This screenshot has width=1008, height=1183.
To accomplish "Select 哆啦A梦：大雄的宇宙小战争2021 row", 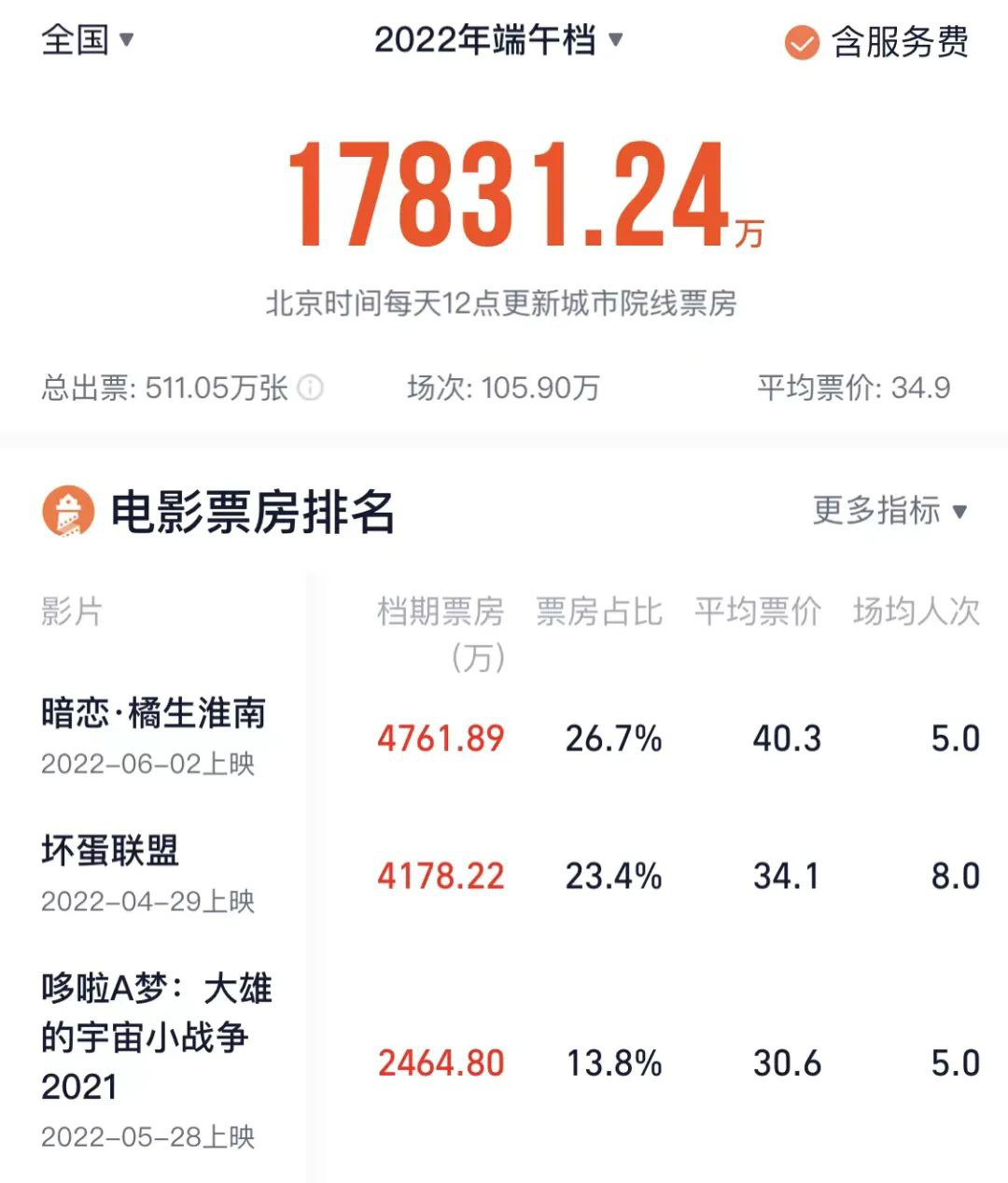I will 156,1036.
